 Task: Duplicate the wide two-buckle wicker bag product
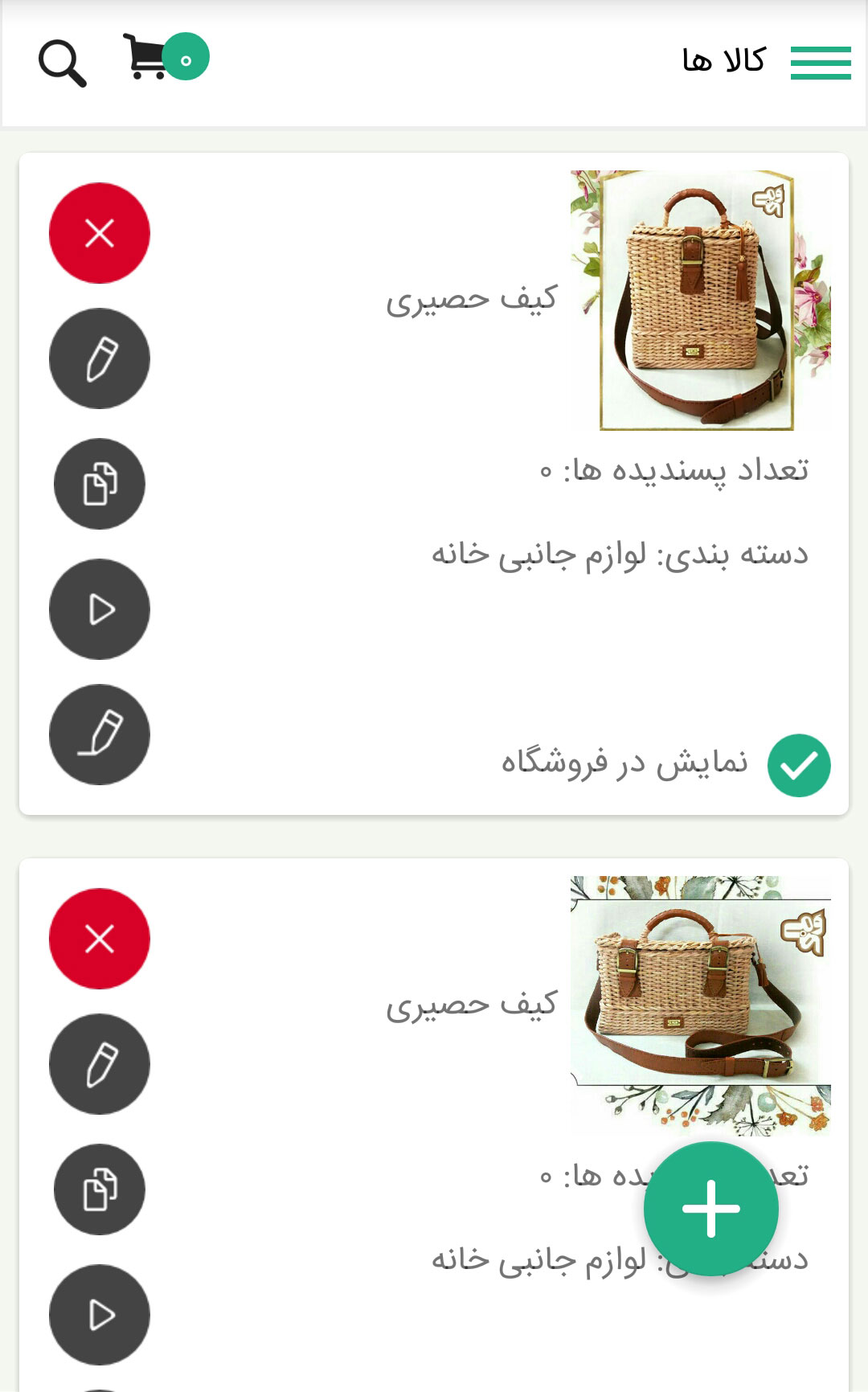[100, 1189]
